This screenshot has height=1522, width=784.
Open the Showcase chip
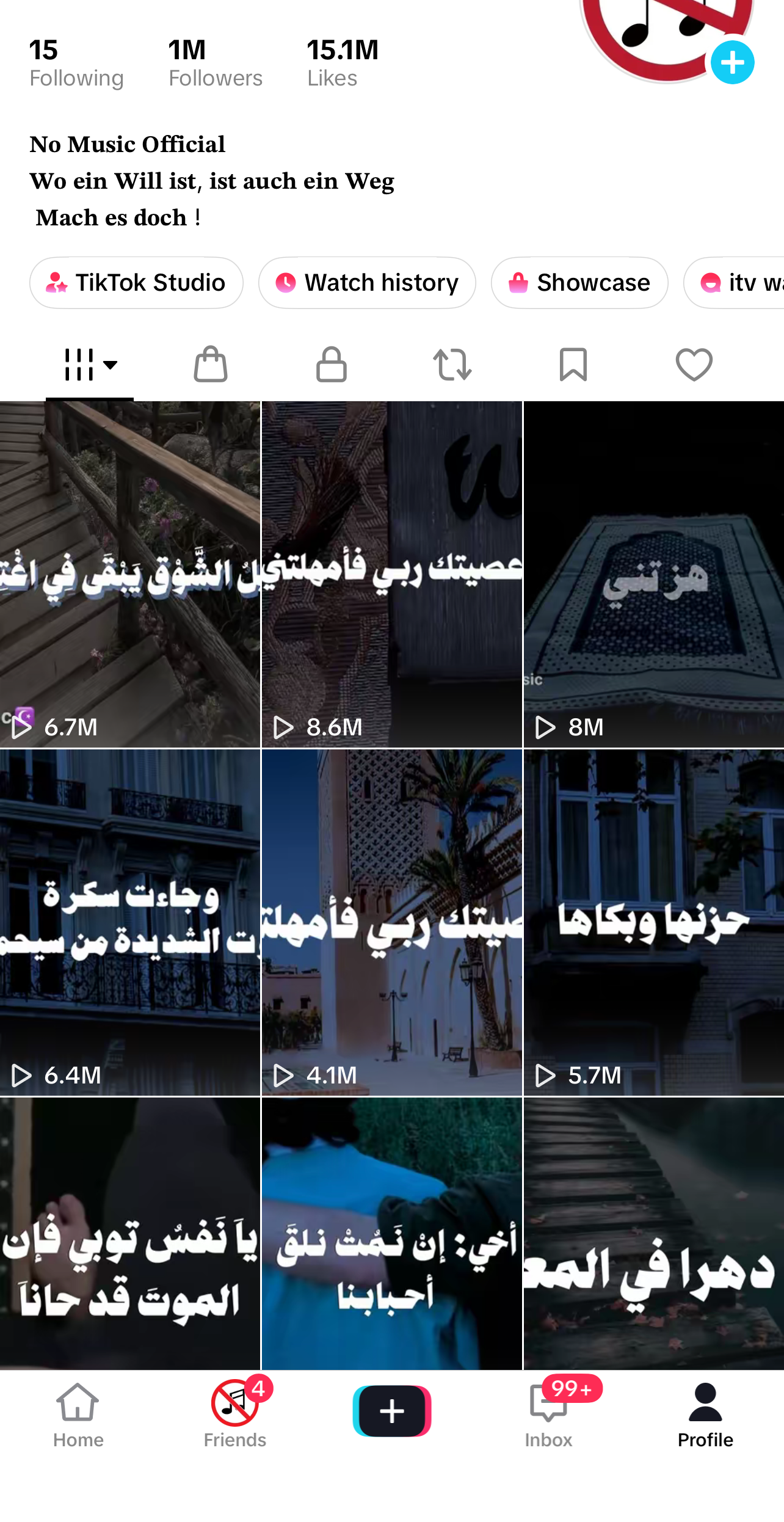579,283
